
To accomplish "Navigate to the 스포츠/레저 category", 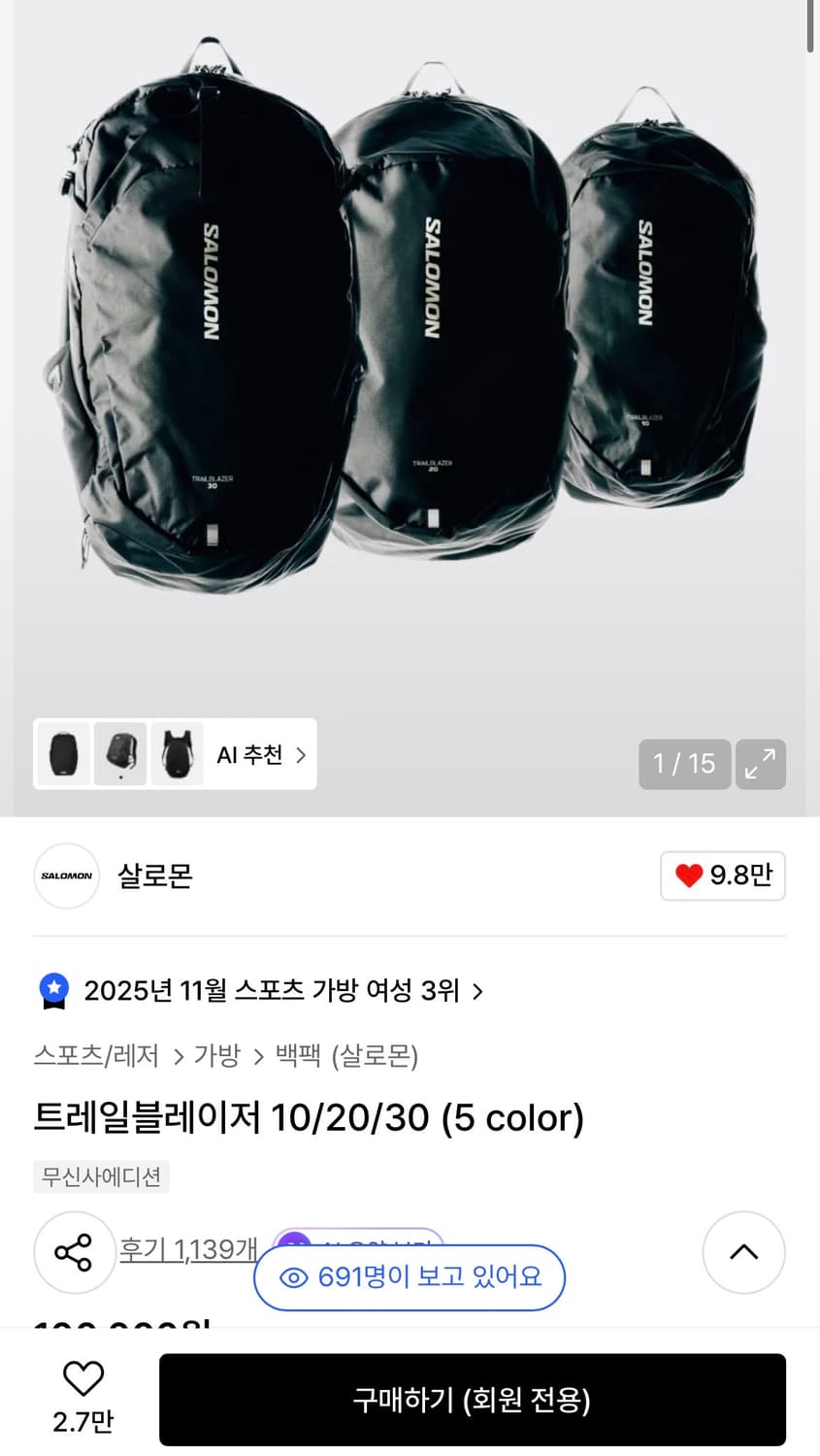I will pos(96,1056).
